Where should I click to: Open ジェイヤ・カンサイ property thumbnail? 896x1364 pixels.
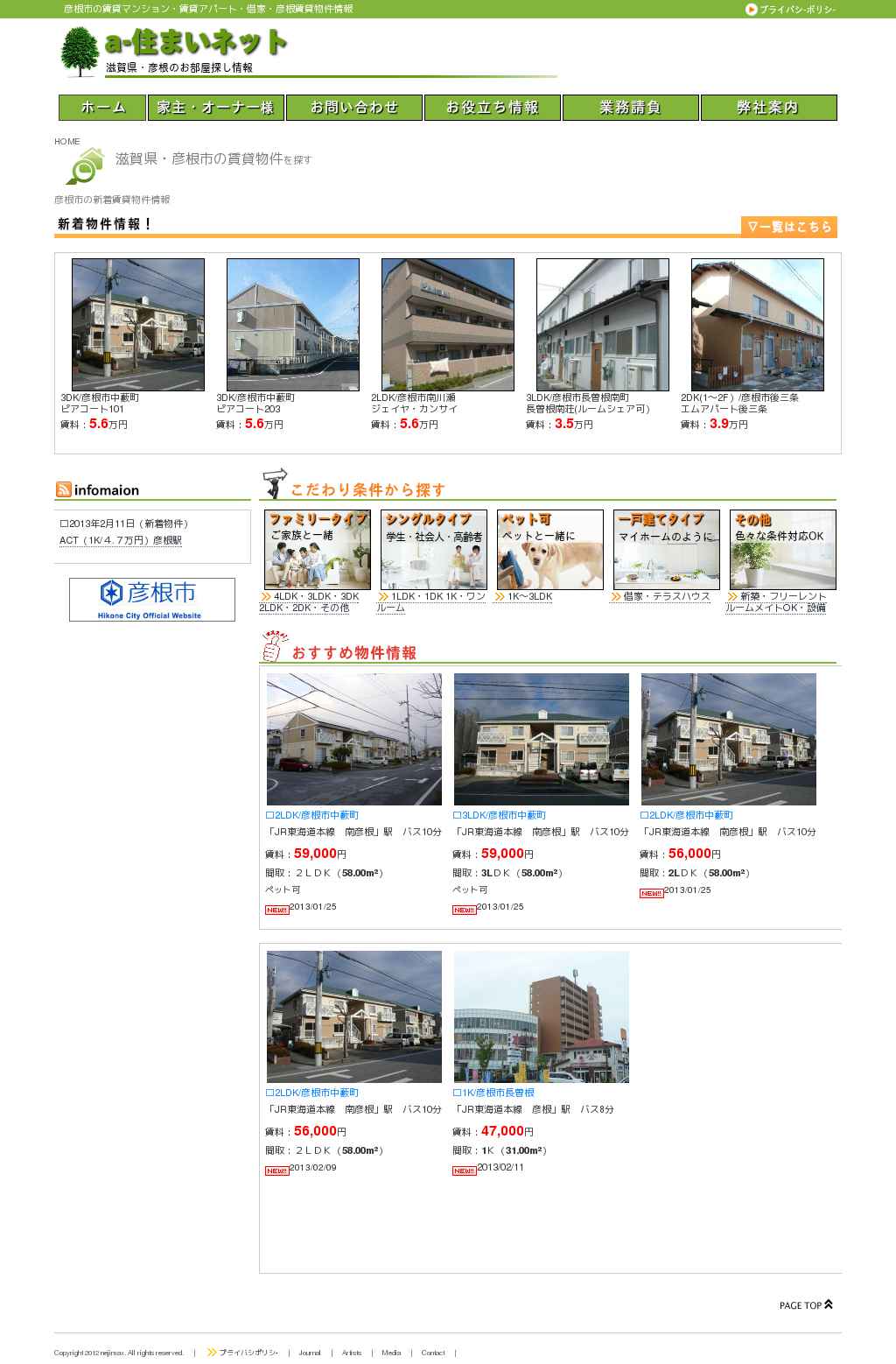point(447,324)
